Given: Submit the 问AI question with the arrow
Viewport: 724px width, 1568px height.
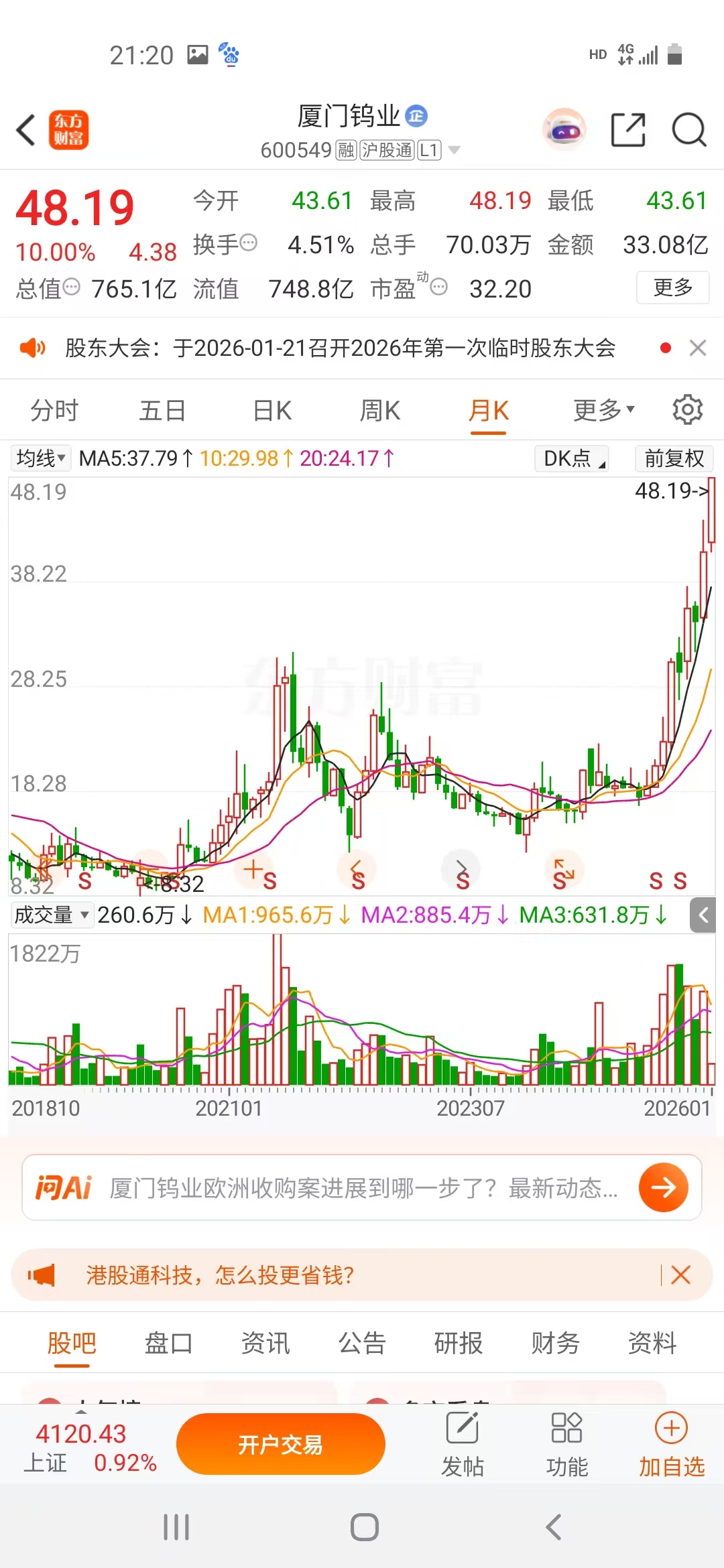Looking at the screenshot, I should (x=663, y=1188).
